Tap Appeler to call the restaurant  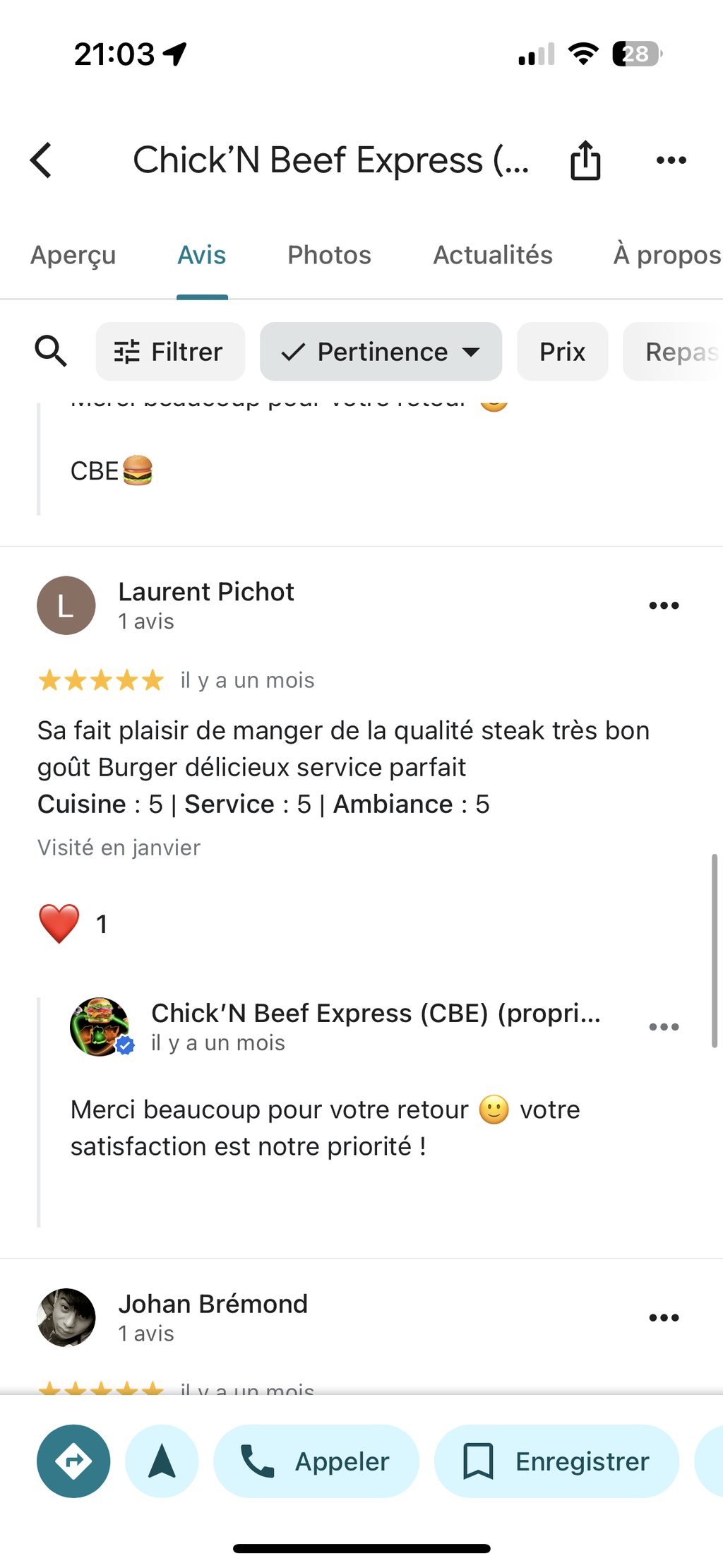click(x=316, y=1461)
